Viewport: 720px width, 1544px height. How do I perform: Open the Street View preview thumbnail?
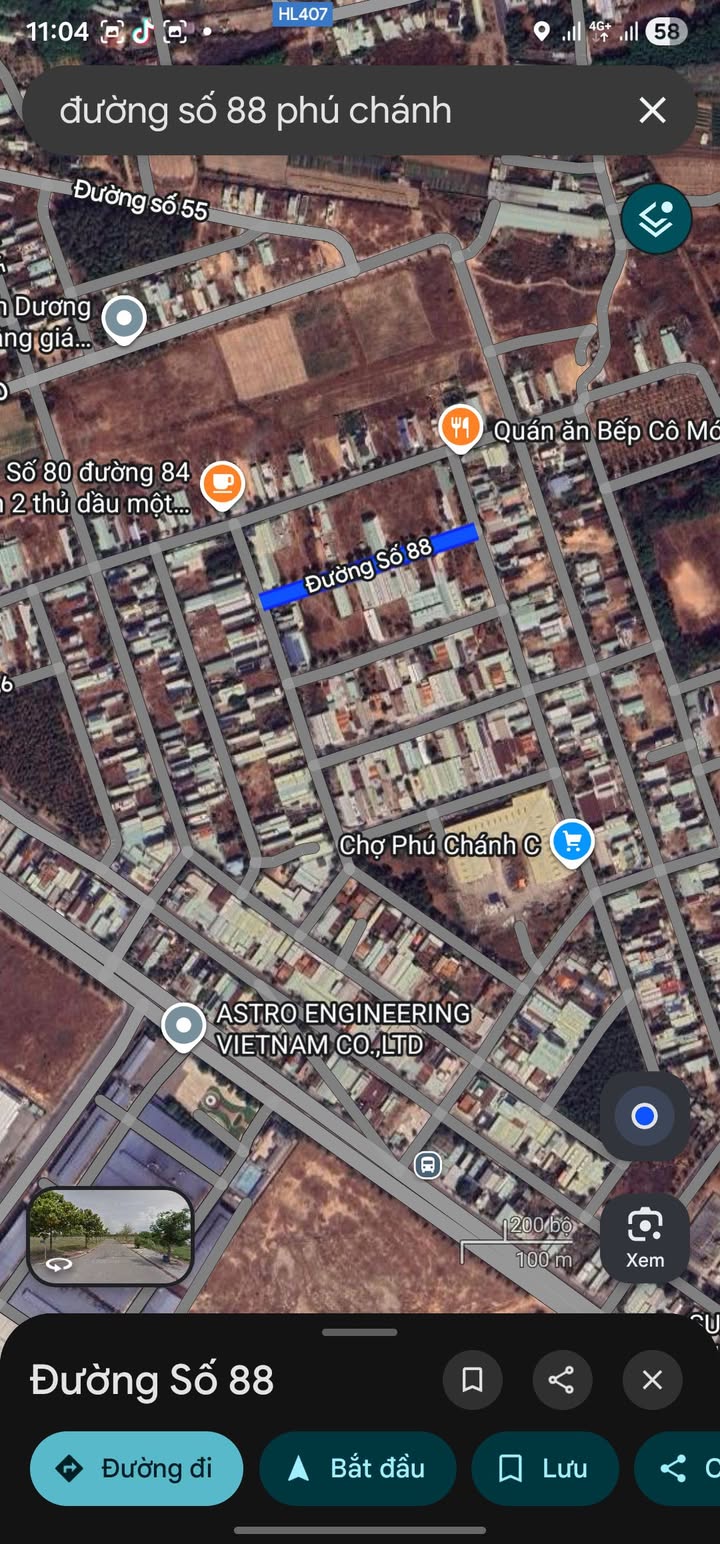pos(110,1236)
